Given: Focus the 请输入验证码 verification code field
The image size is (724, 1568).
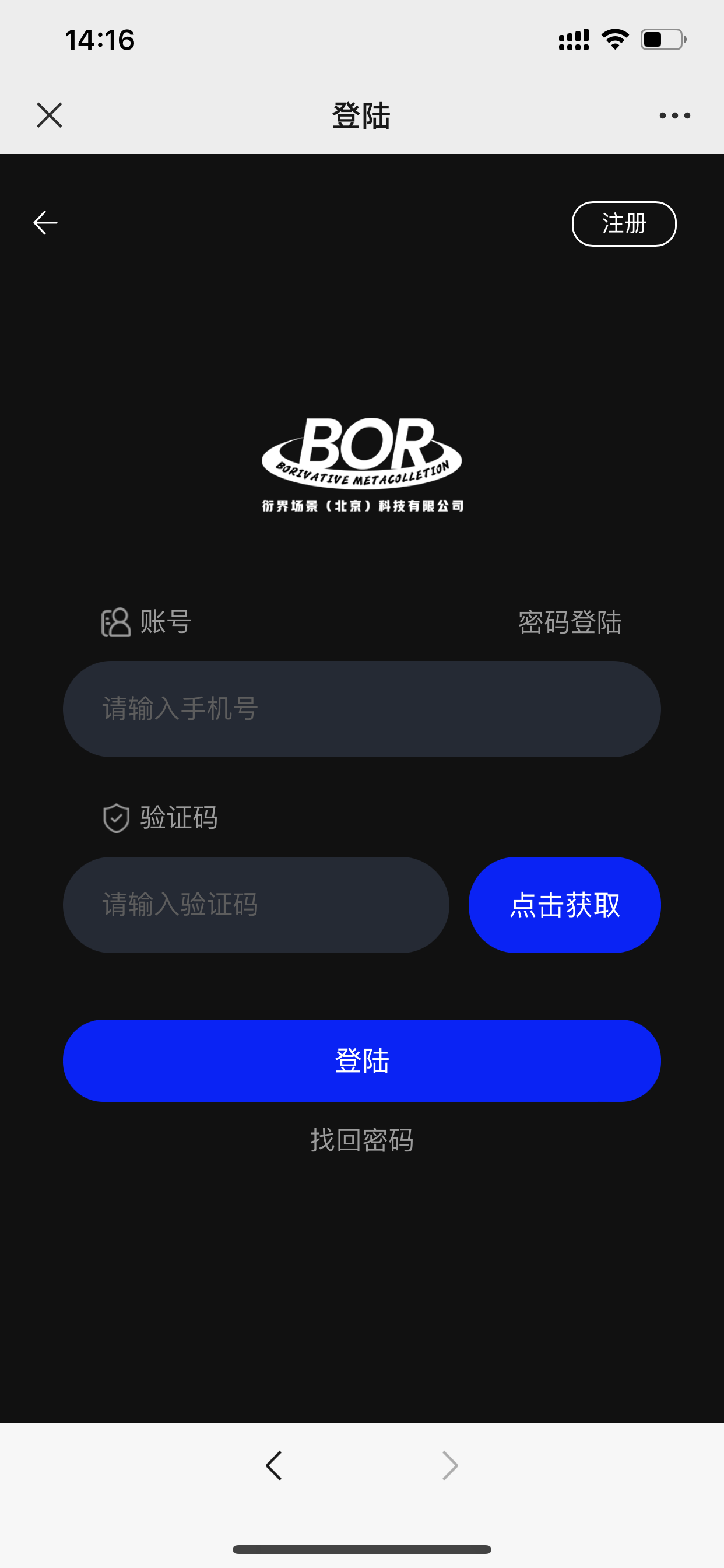Looking at the screenshot, I should 255,905.
